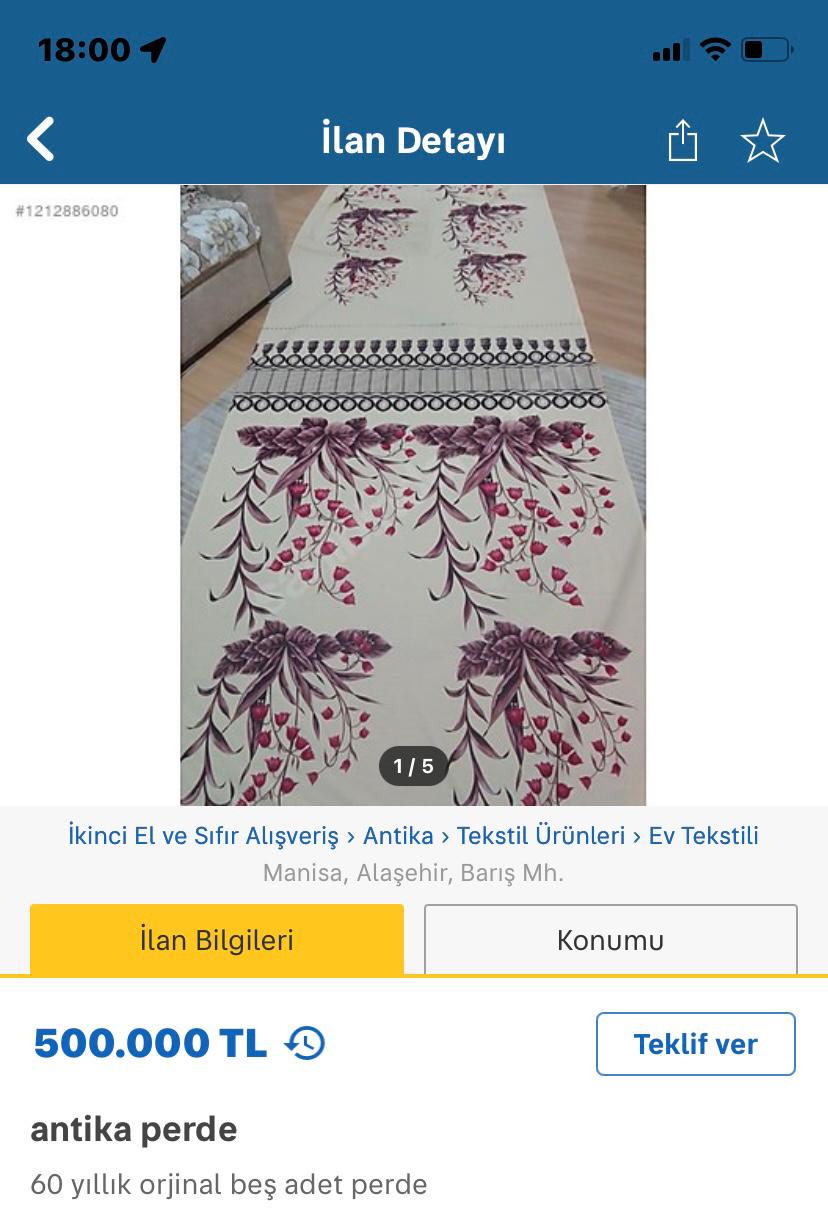
Task: Tap Teklif ver to make an offer
Action: tap(695, 1044)
